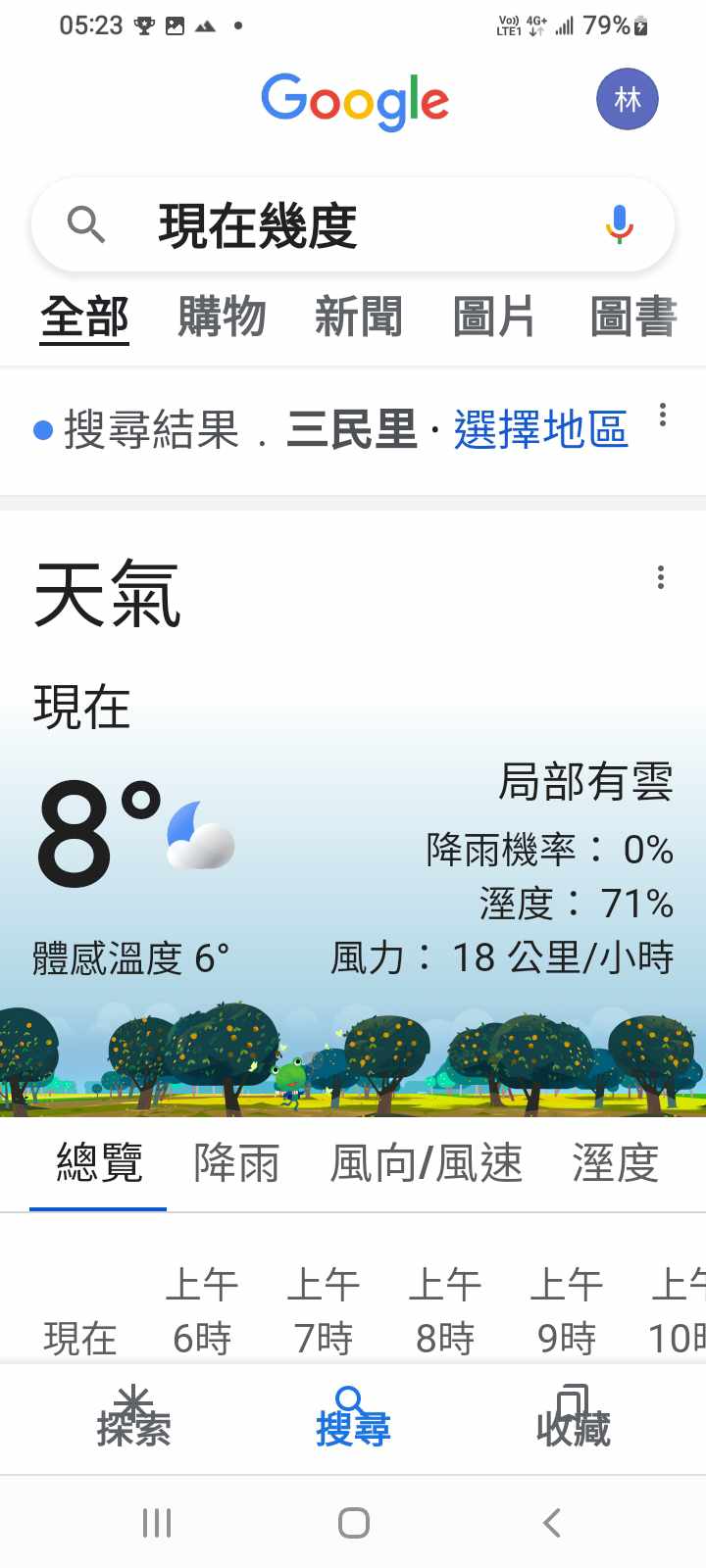Viewport: 706px width, 1568px height.
Task: Switch to the 新聞 results tab
Action: (x=358, y=318)
